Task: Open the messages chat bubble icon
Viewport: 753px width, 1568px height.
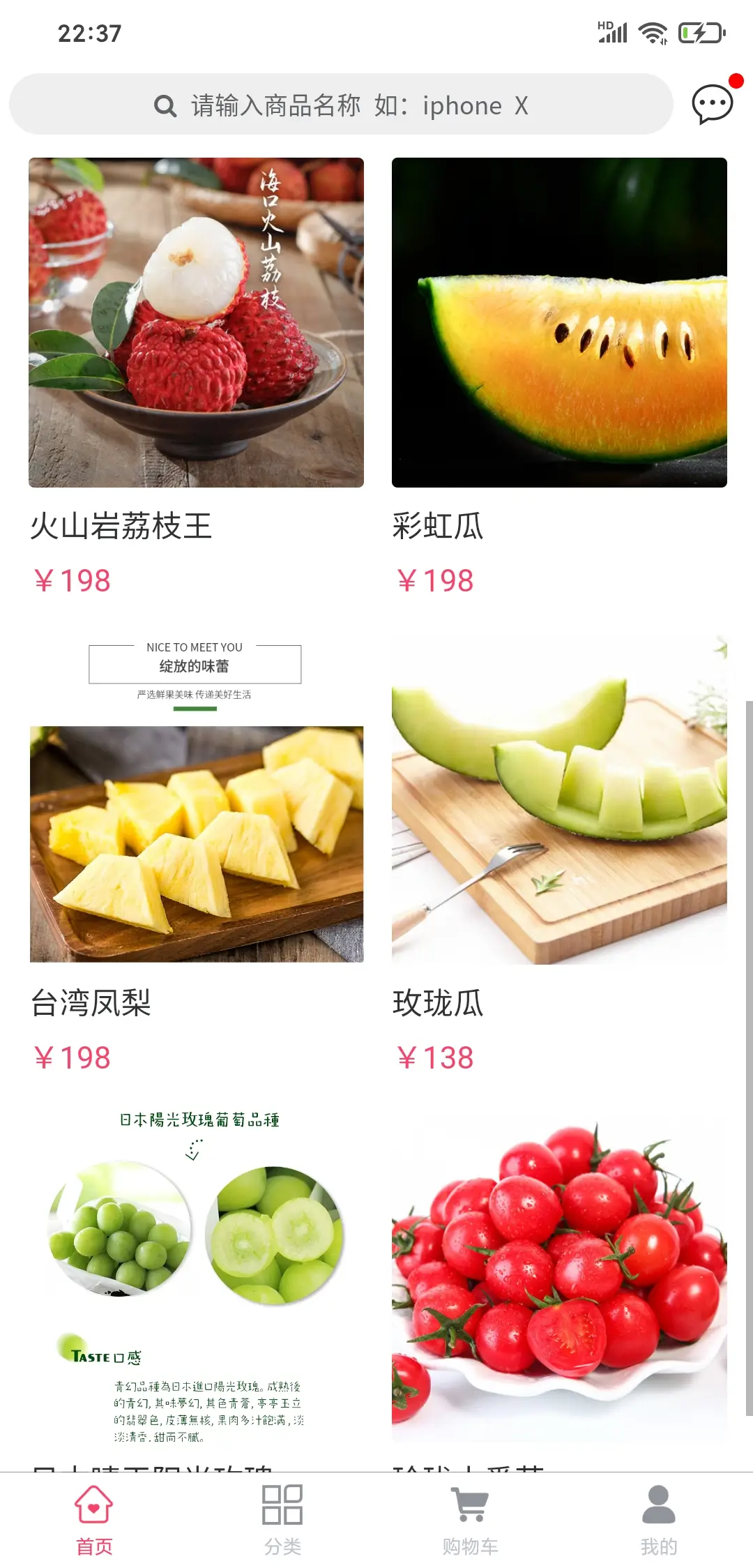Action: coord(713,105)
